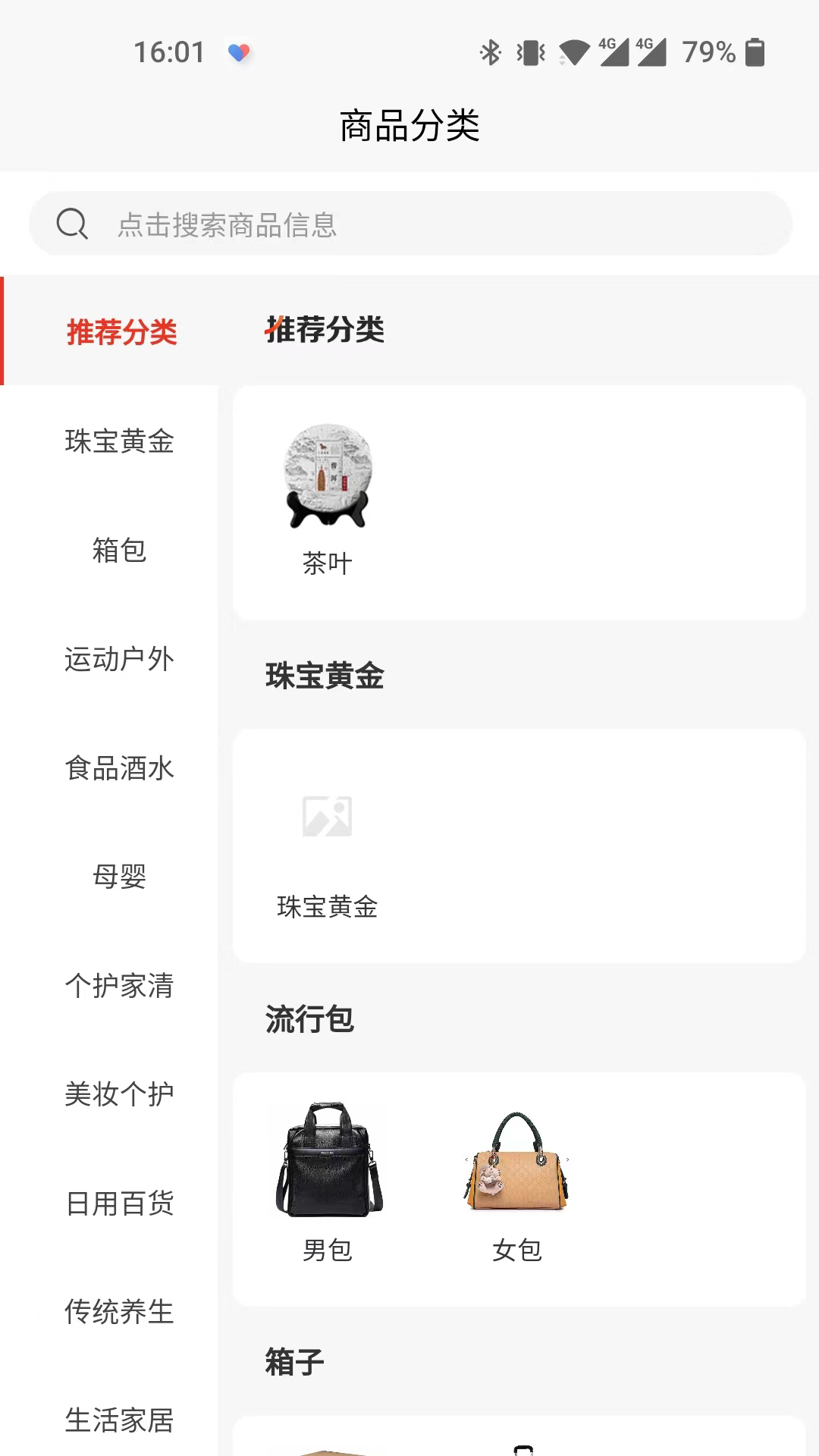Viewport: 819px width, 1456px height.
Task: Tap the Bluetooth icon in status bar
Action: [x=490, y=52]
